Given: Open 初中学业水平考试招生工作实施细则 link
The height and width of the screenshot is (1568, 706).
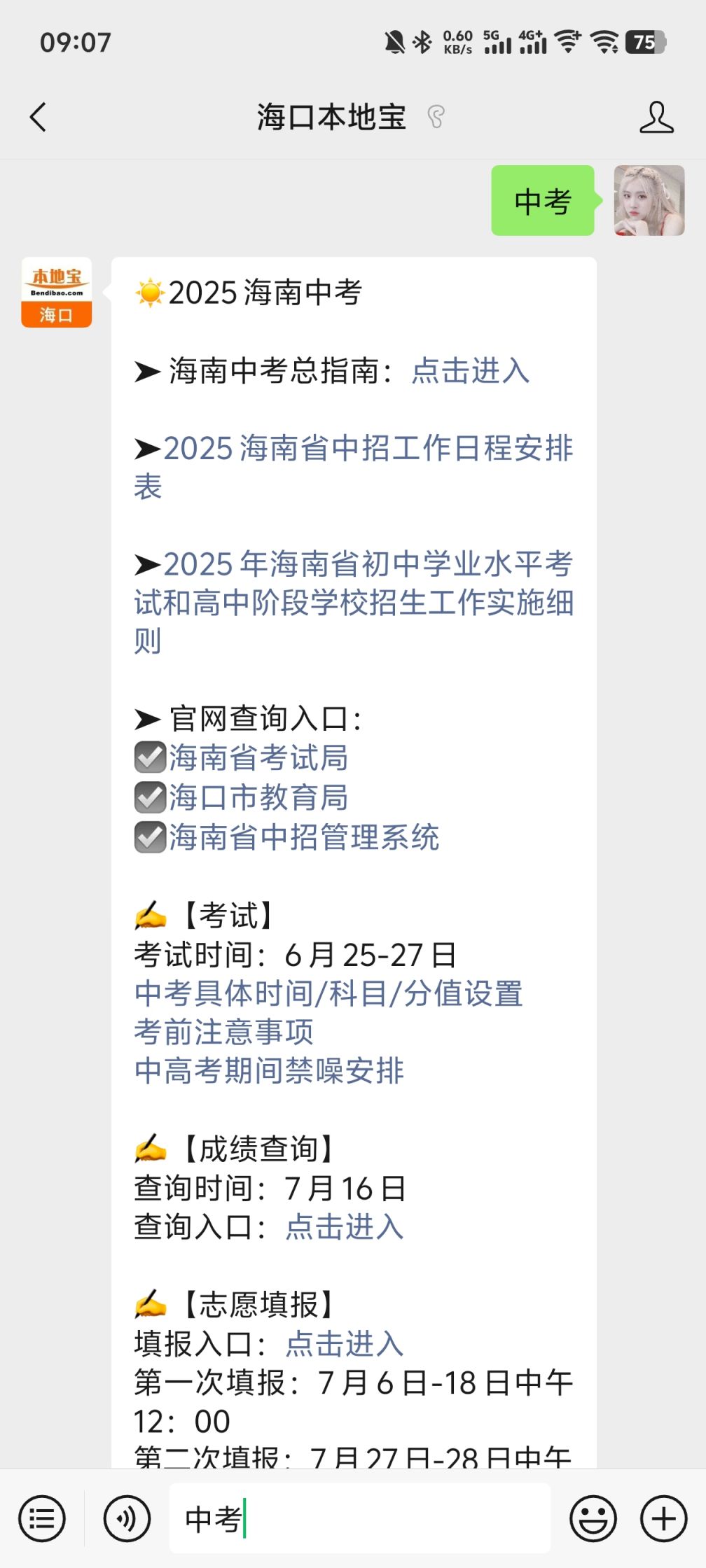Looking at the screenshot, I should click(x=354, y=602).
